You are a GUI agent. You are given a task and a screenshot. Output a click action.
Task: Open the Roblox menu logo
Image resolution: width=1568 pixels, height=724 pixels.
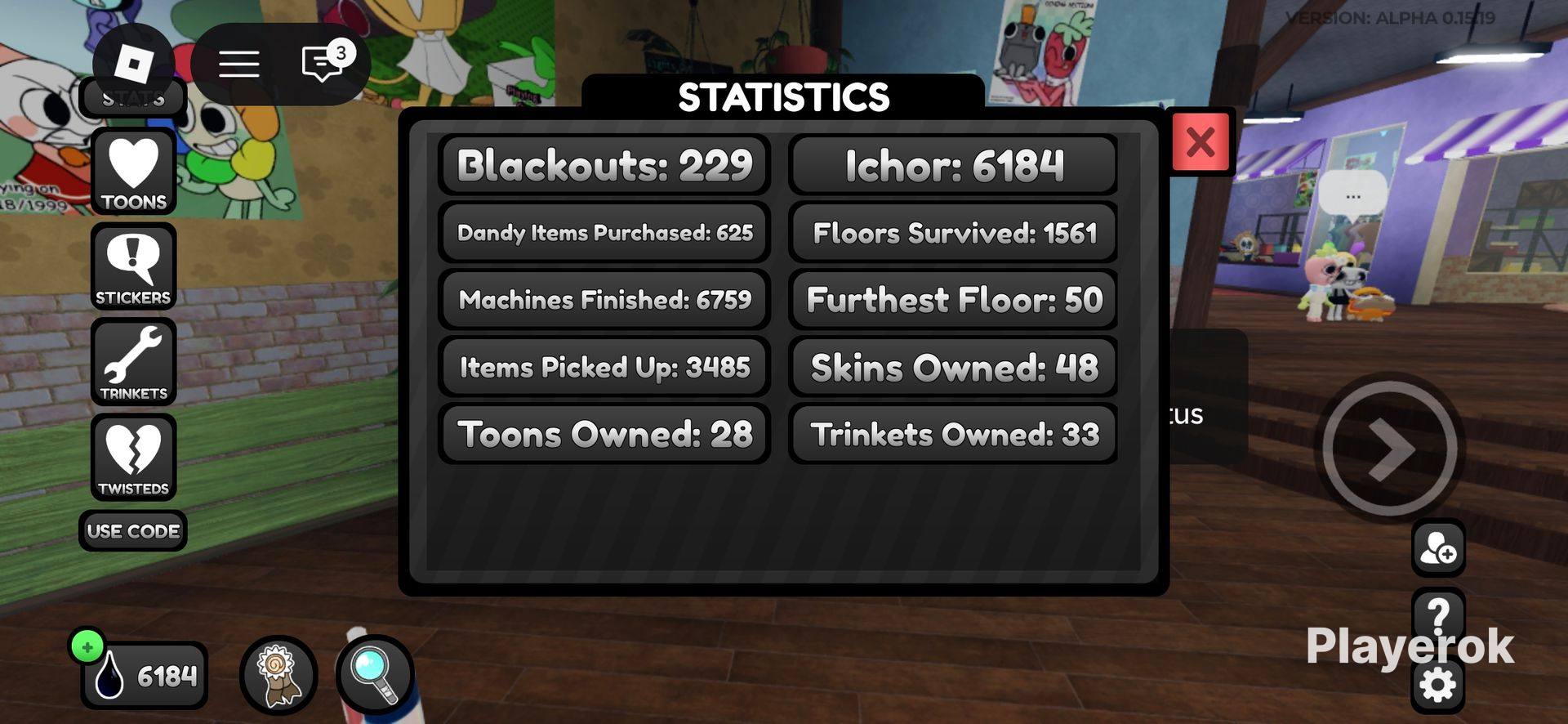pyautogui.click(x=134, y=64)
